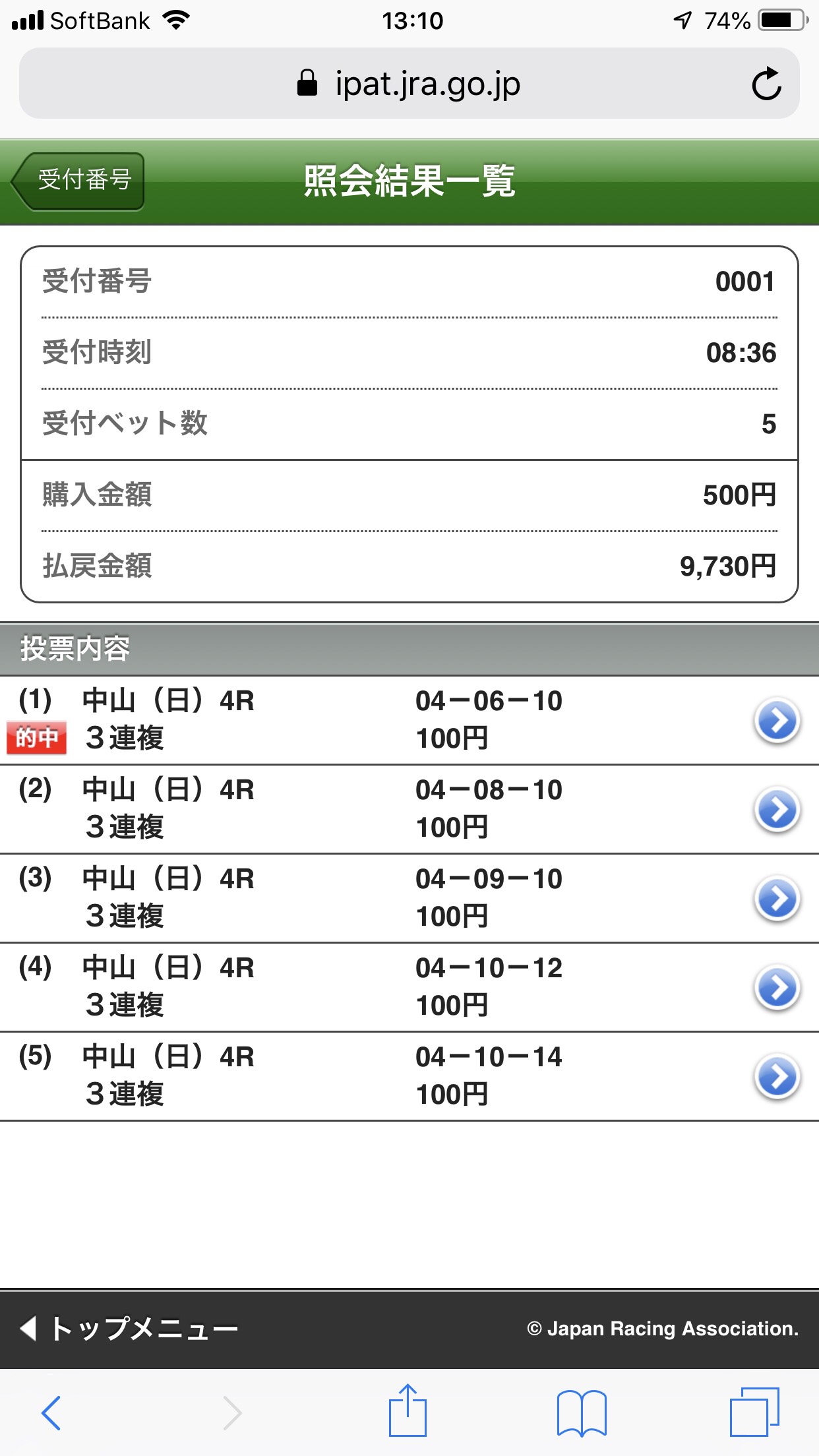Image resolution: width=819 pixels, height=1456 pixels.
Task: Return to トップメニュー
Action: coord(129,1328)
